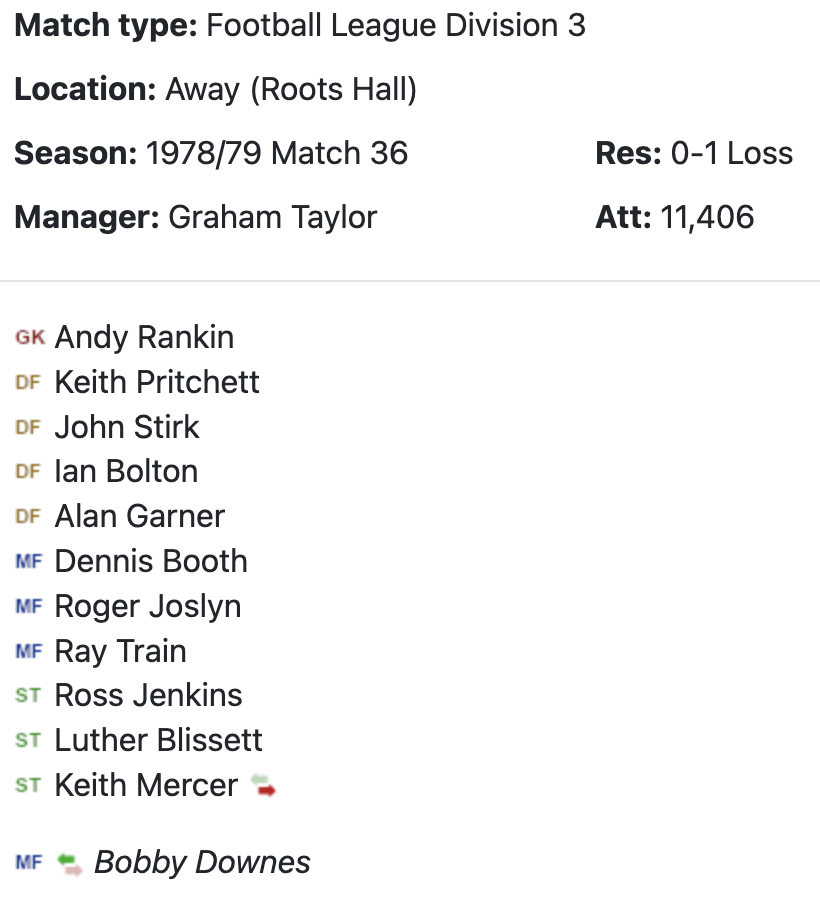The width and height of the screenshot is (820, 902).
Task: Open Luther Blissett's player page
Action: [158, 740]
